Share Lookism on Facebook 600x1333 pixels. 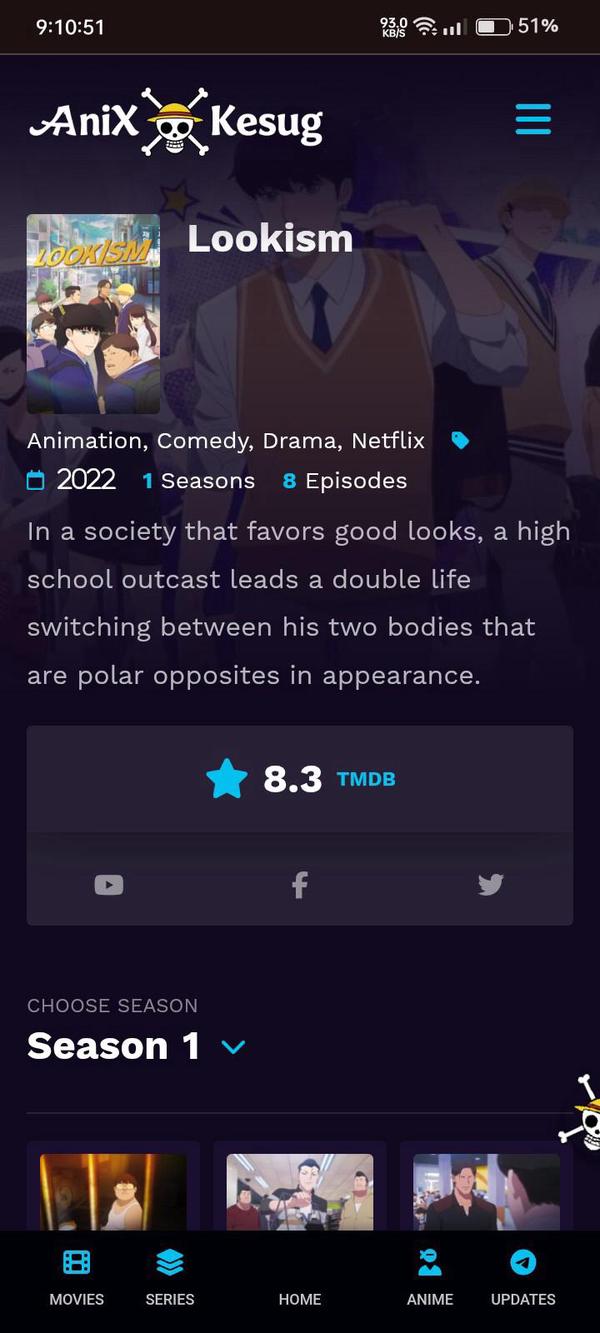pyautogui.click(x=299, y=885)
